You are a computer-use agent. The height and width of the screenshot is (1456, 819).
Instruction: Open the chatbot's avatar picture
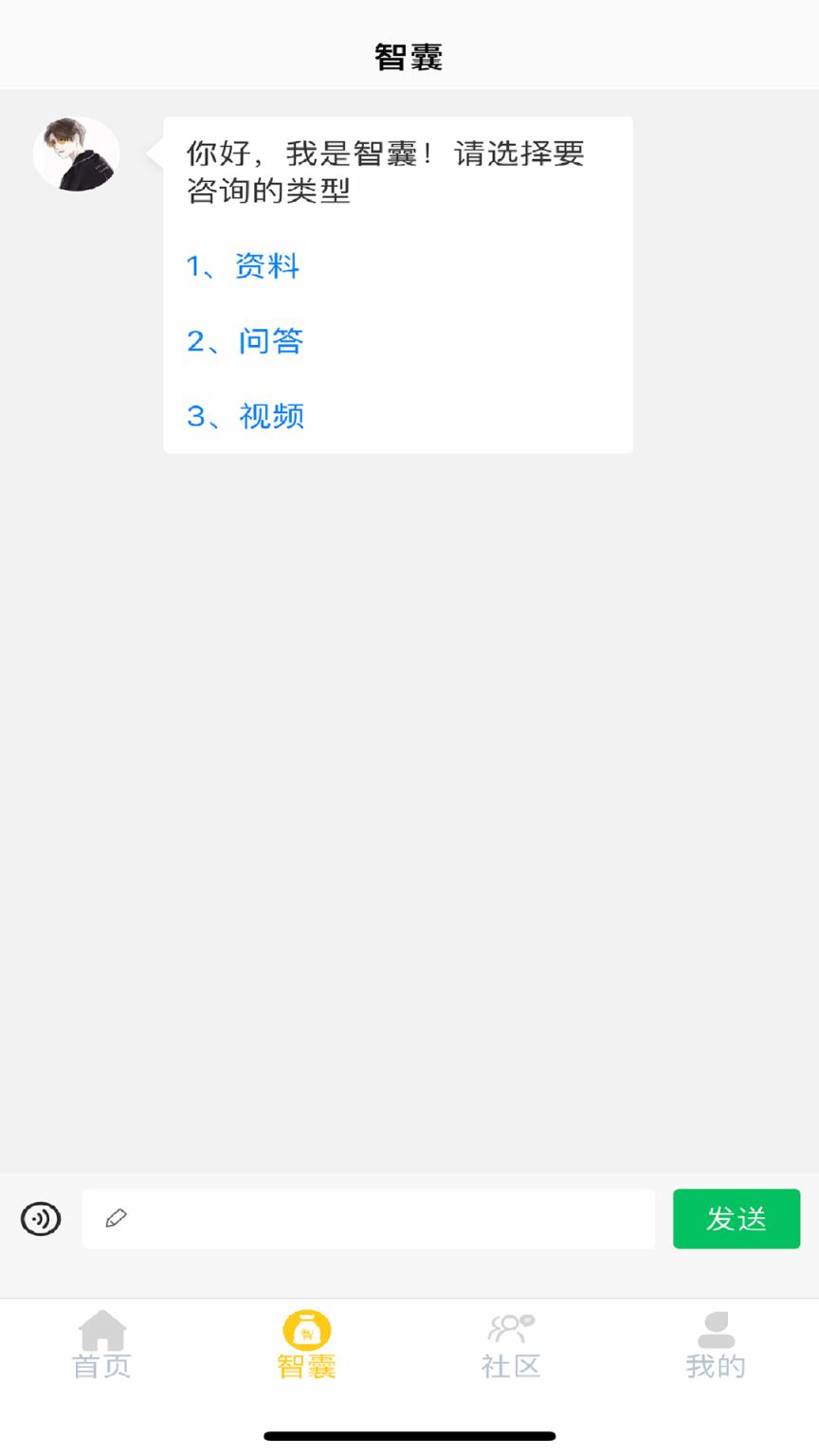[76, 154]
